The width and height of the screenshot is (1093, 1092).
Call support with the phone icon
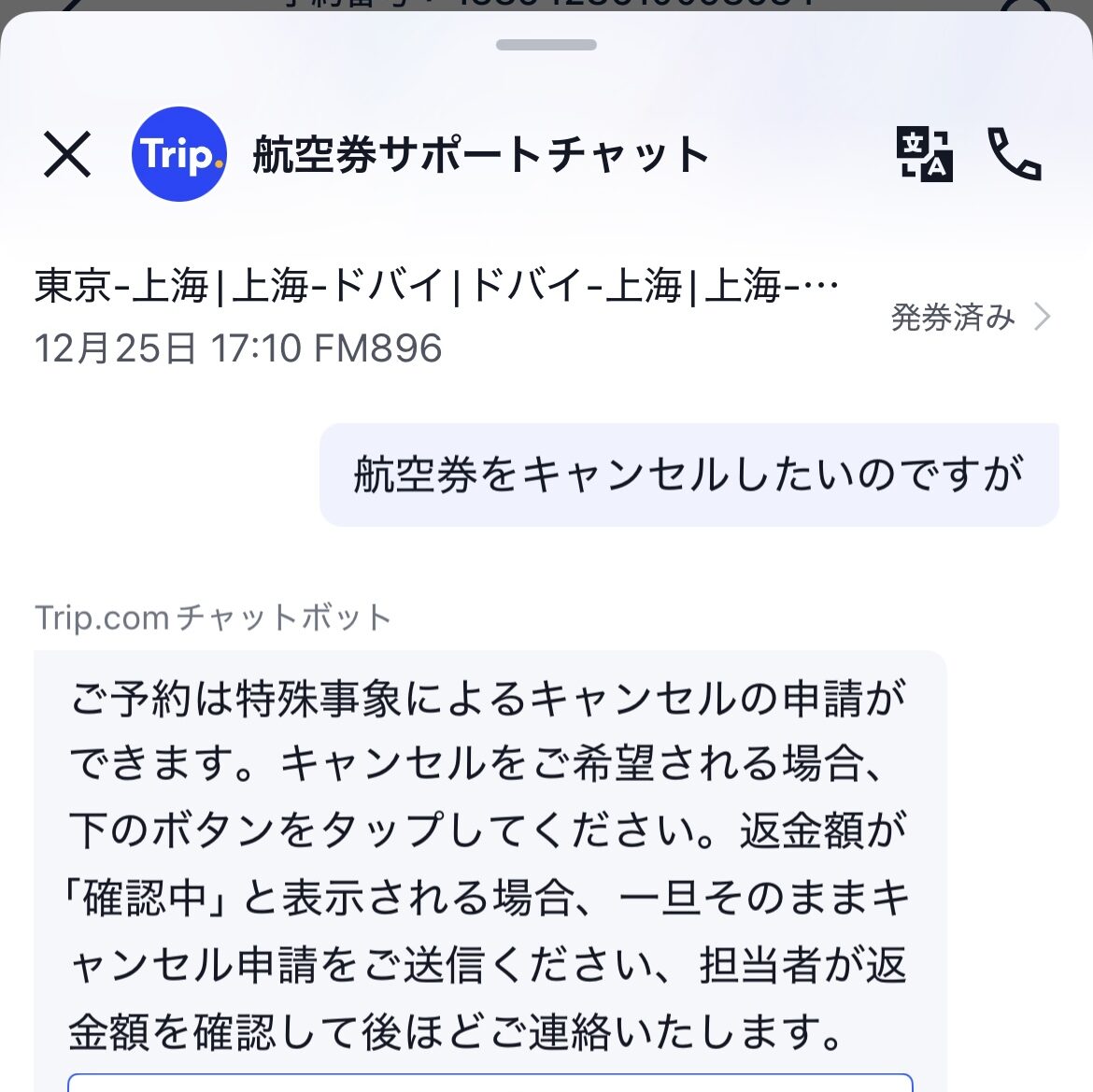[1014, 154]
